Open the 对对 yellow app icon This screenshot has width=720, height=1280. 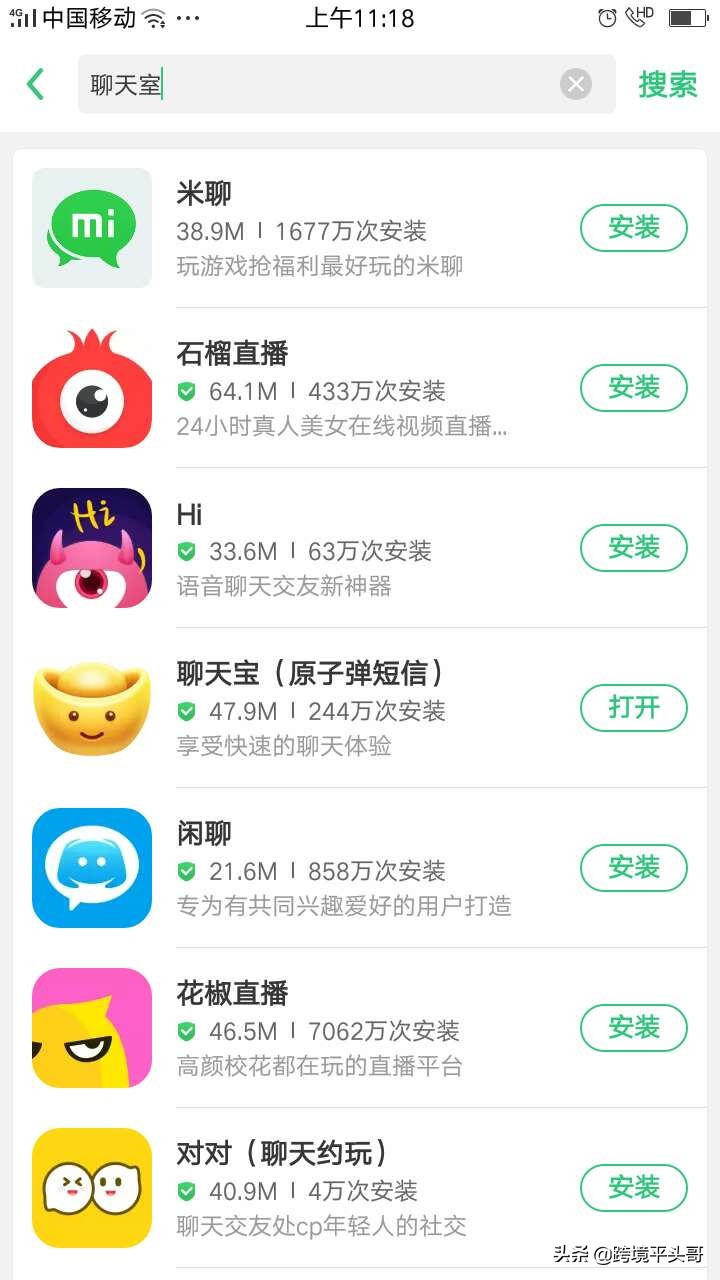tap(91, 1187)
